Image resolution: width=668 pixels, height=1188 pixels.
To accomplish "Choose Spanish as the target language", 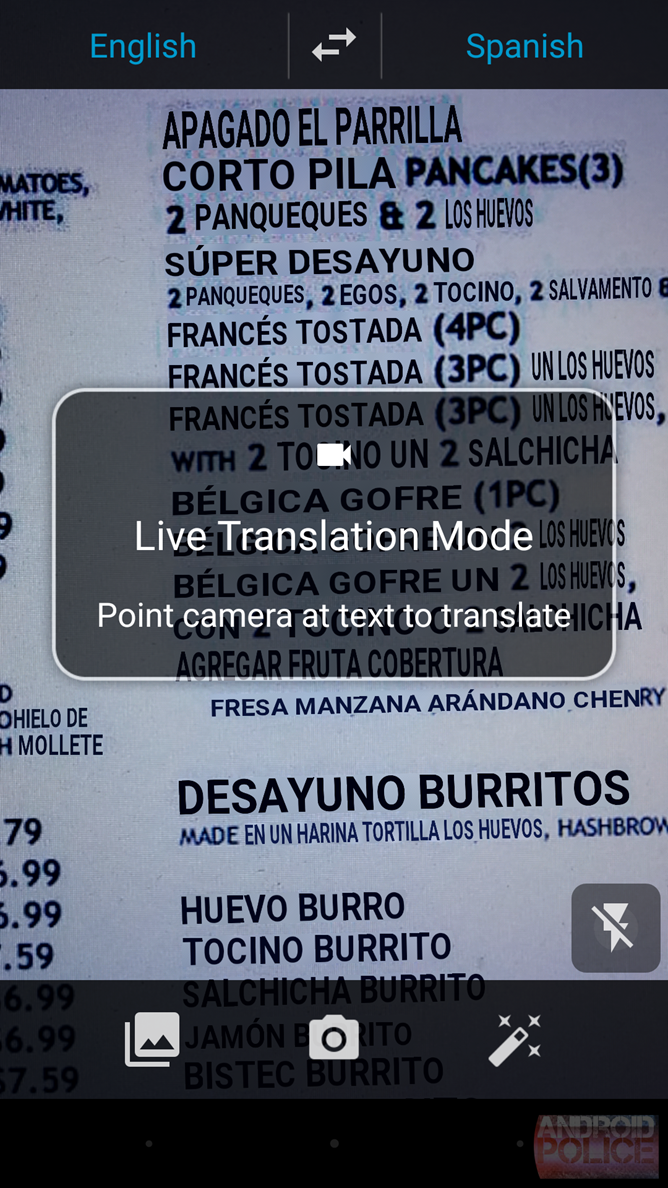I will [524, 46].
